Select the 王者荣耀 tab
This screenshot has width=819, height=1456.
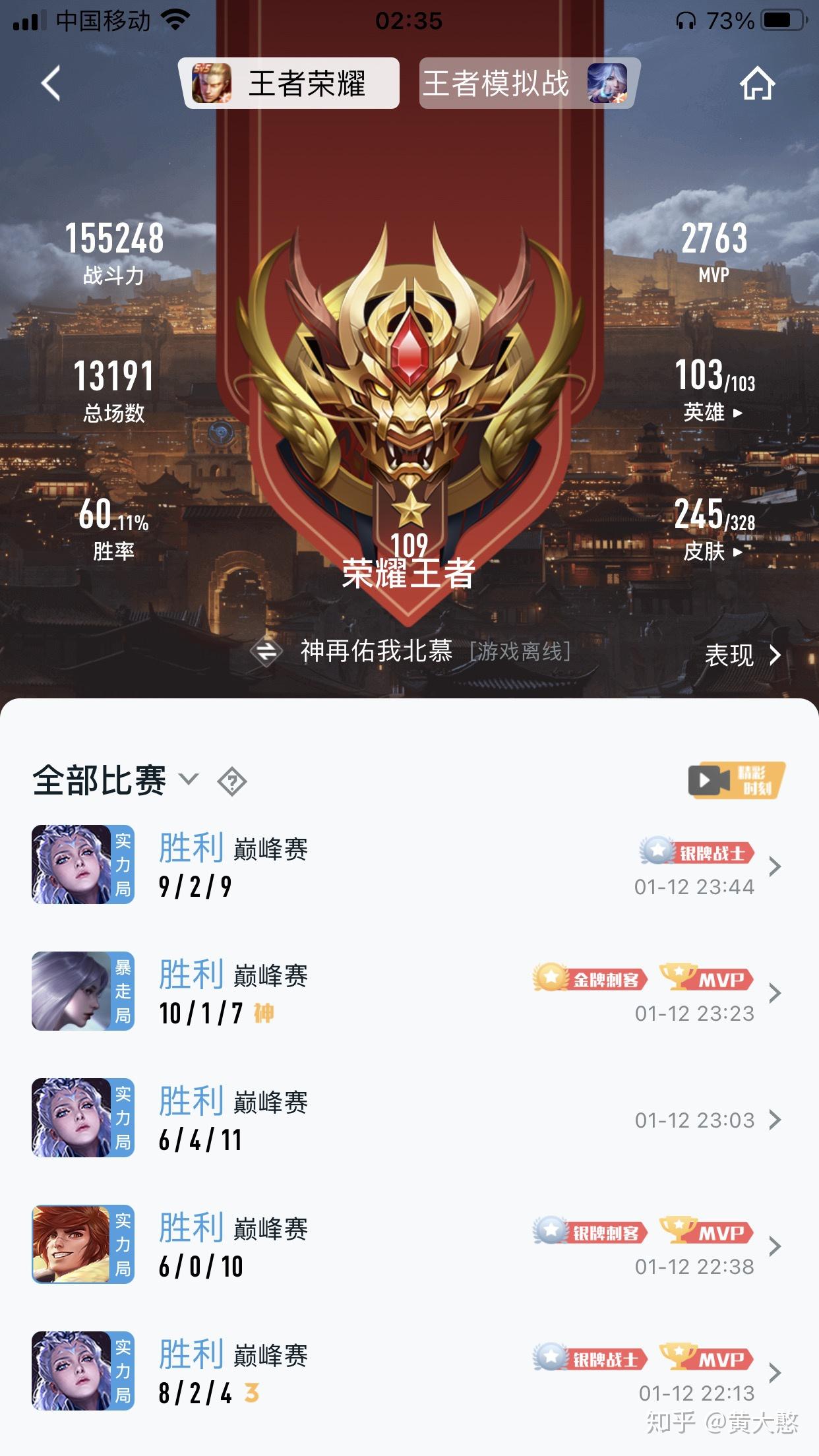pyautogui.click(x=289, y=84)
